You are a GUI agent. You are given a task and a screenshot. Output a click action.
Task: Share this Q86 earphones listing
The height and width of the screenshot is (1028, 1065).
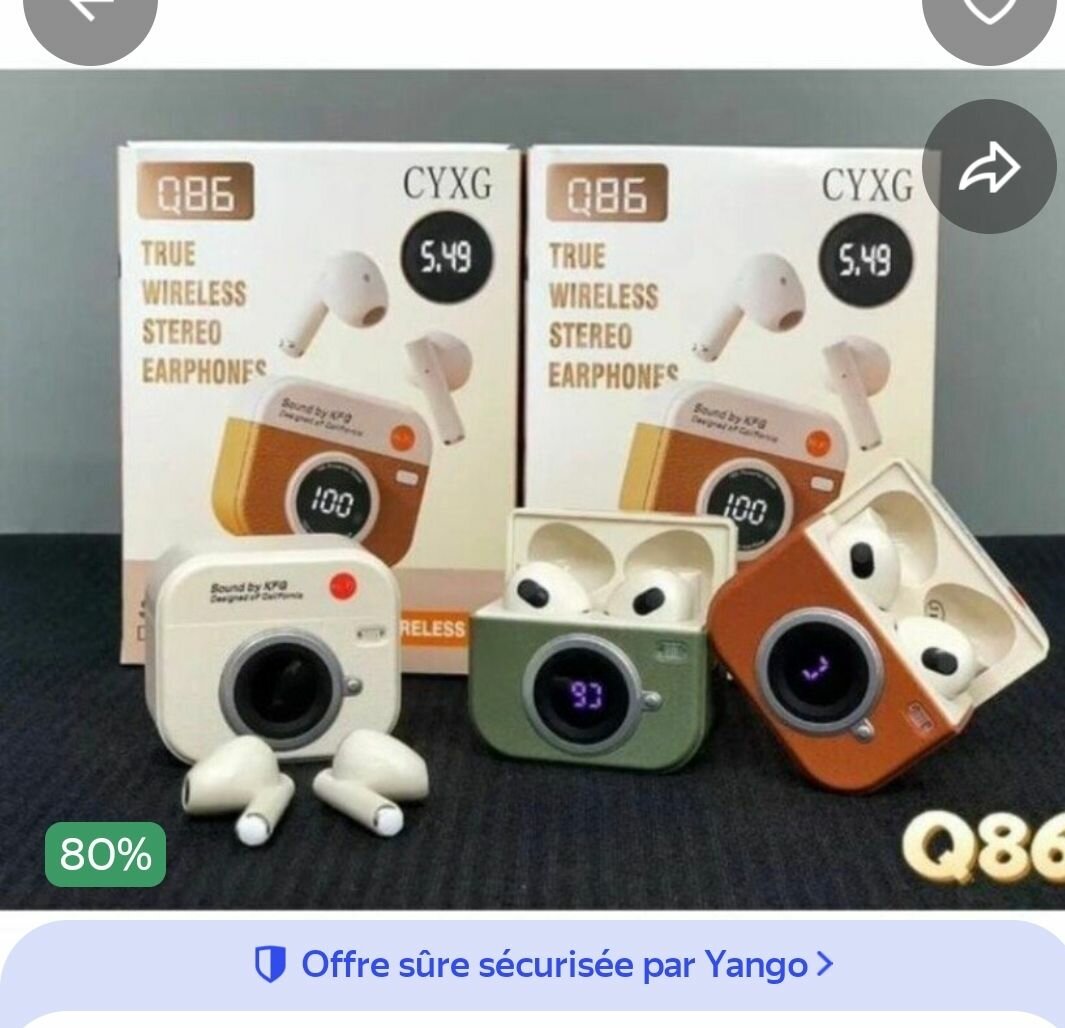tap(988, 167)
